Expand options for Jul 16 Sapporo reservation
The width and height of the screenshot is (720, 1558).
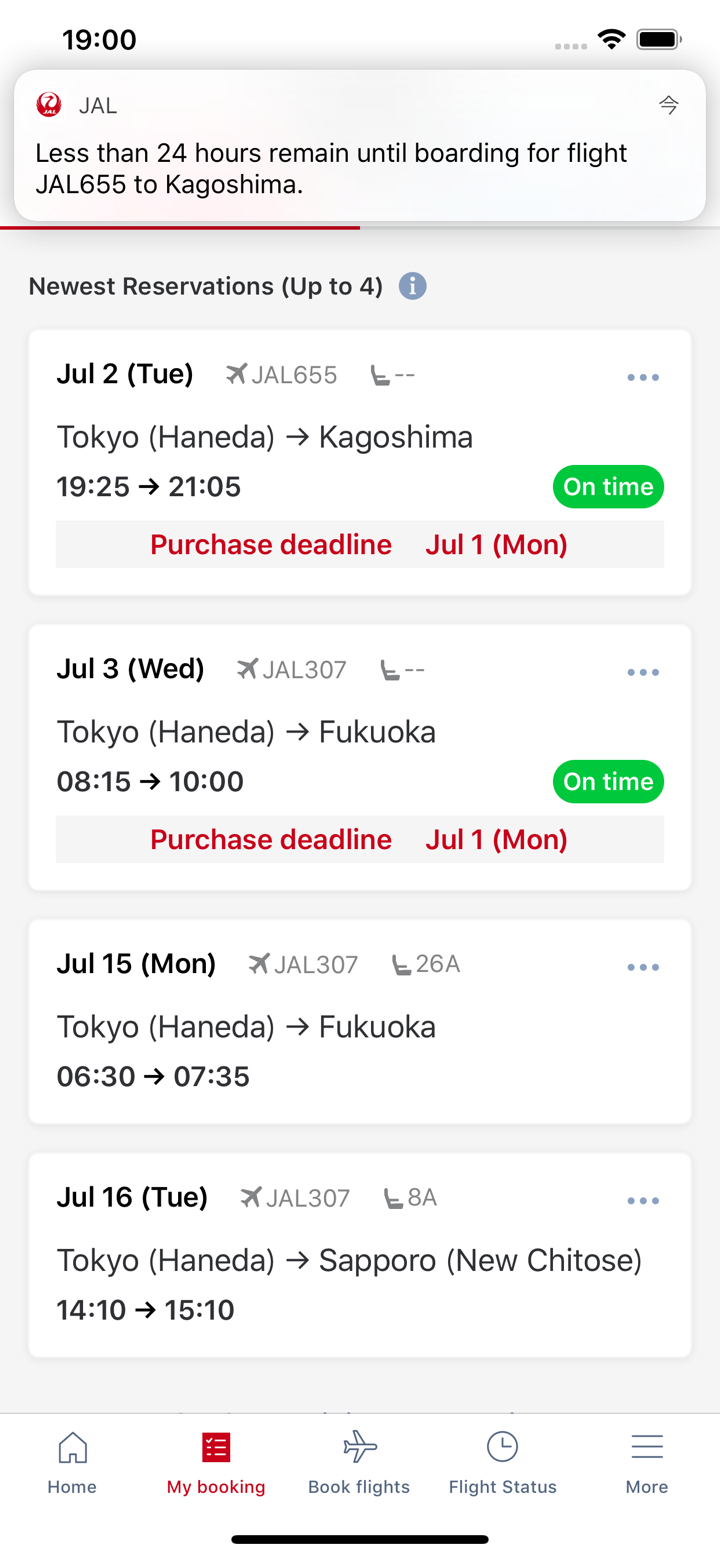(x=643, y=1200)
